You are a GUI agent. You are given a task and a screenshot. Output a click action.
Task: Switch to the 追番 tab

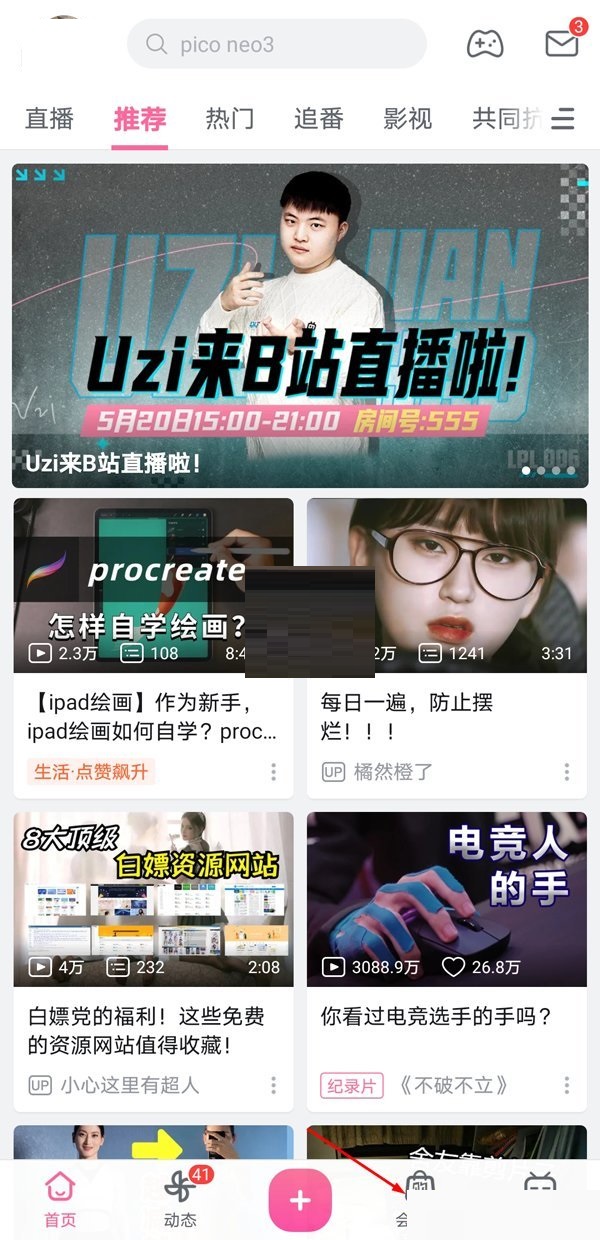click(x=318, y=119)
